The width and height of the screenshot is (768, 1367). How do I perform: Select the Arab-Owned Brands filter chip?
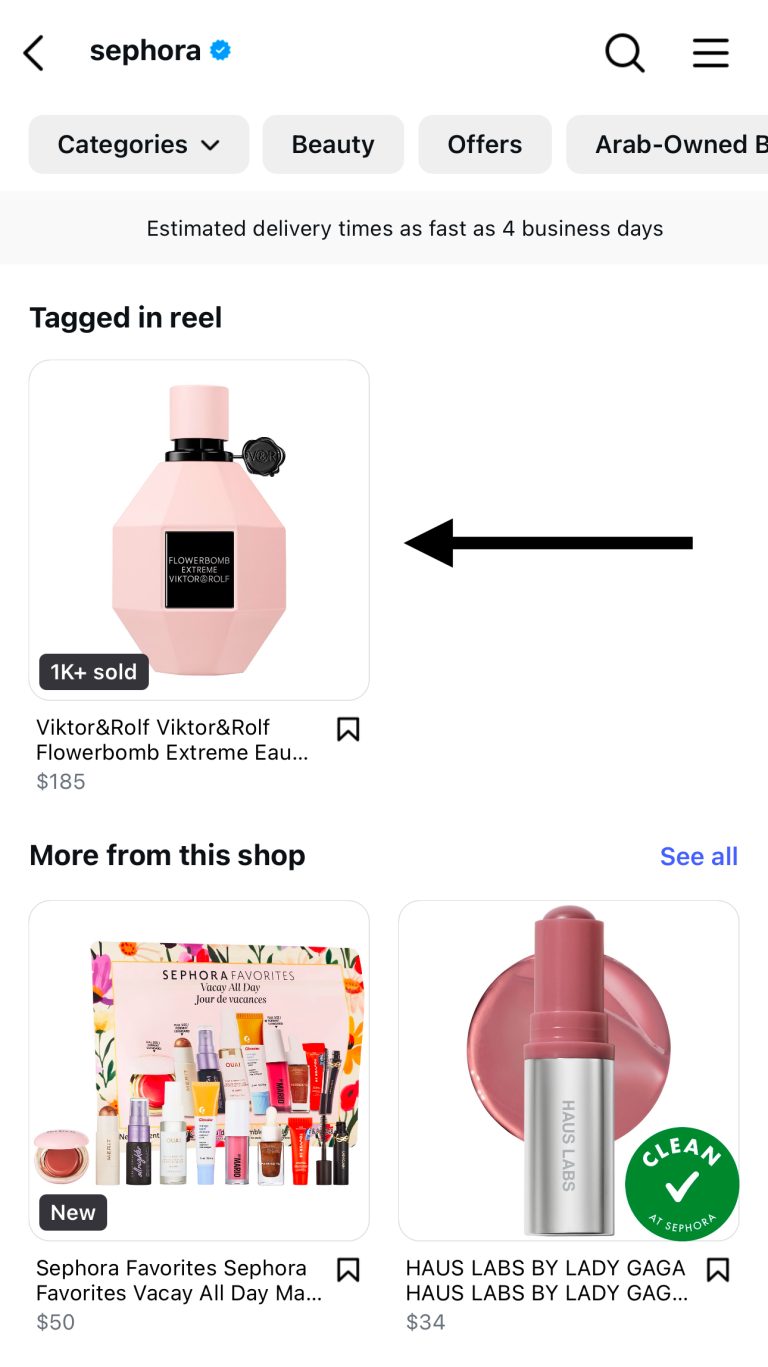click(x=672, y=144)
